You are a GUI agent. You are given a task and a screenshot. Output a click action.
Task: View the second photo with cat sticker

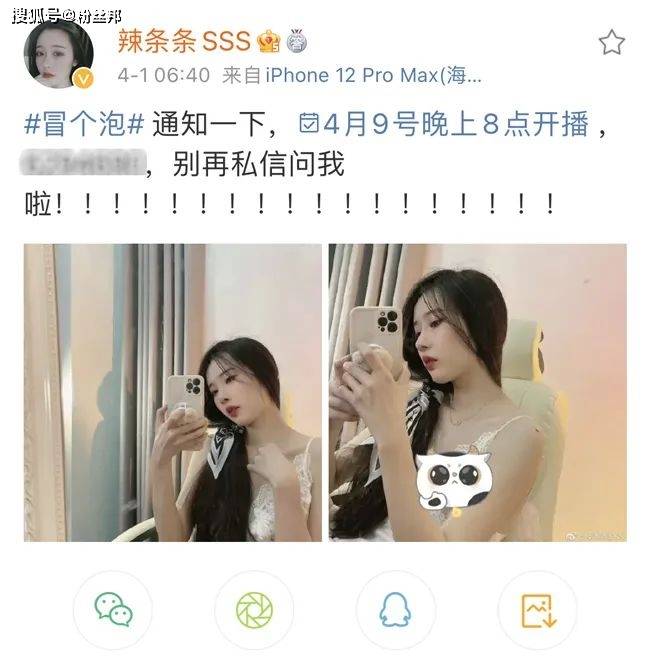[478, 392]
